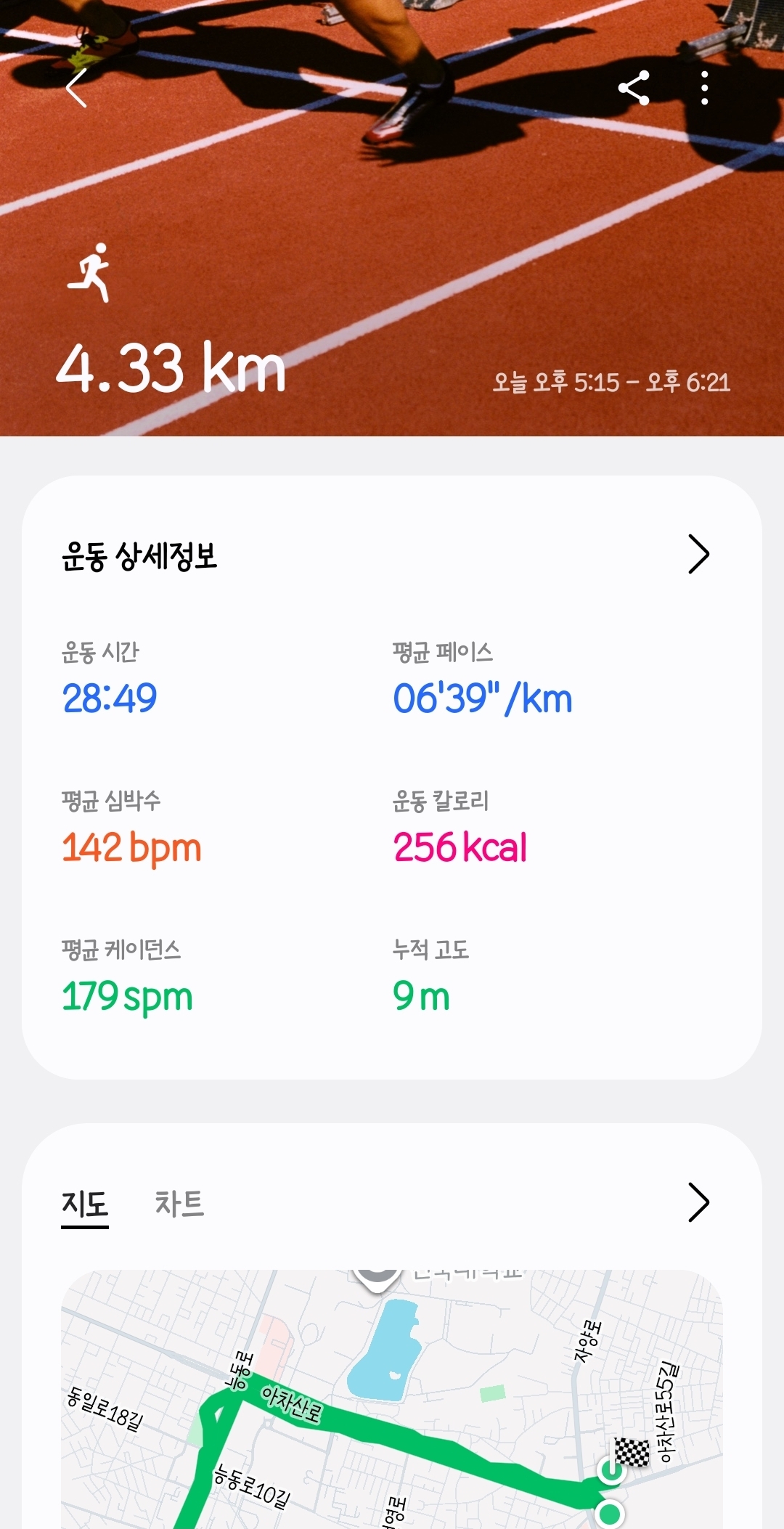Switch to the 차트 tab

tap(179, 1204)
